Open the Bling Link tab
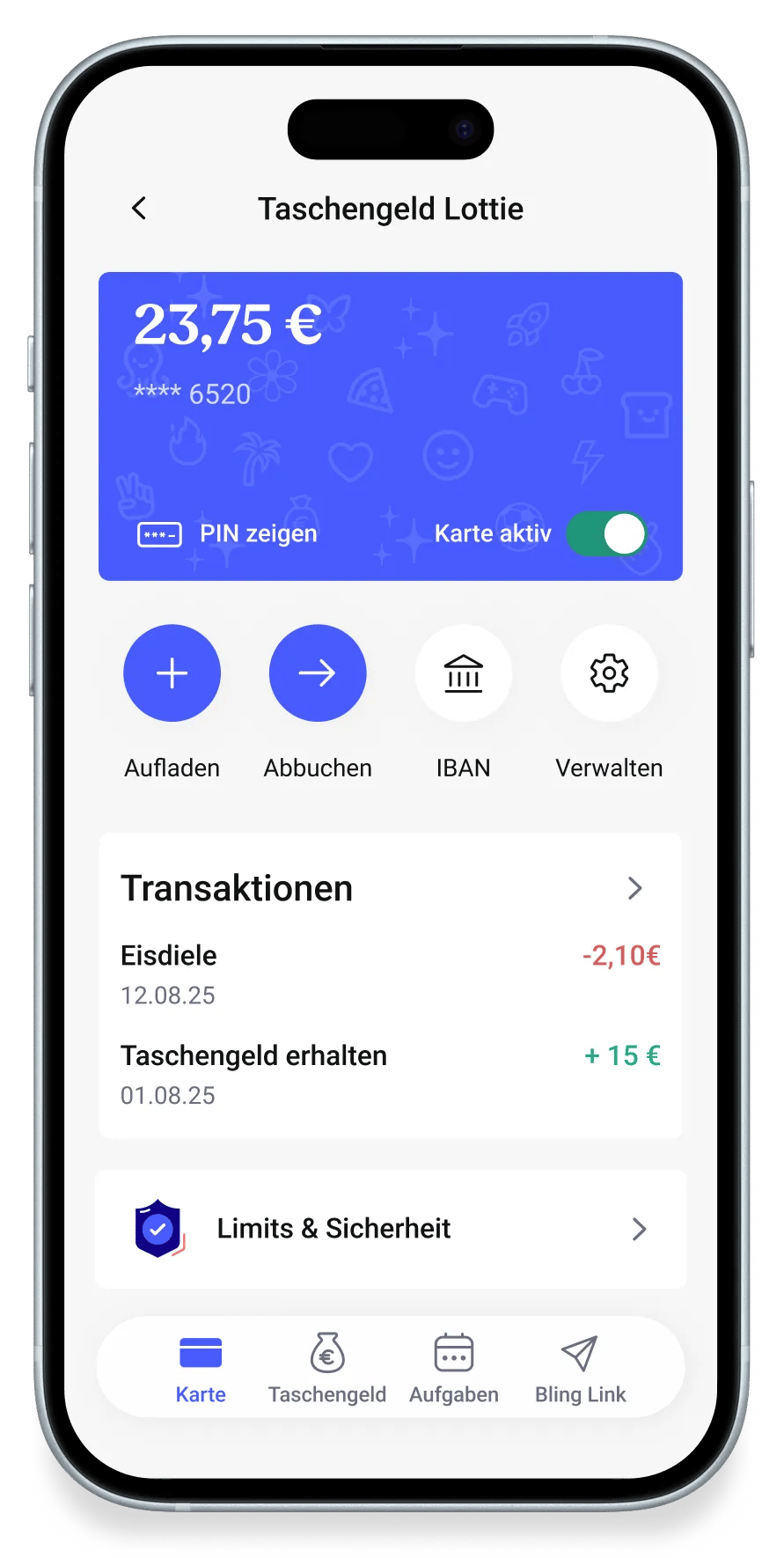Screen dimensions: 784x1558 [580, 1369]
